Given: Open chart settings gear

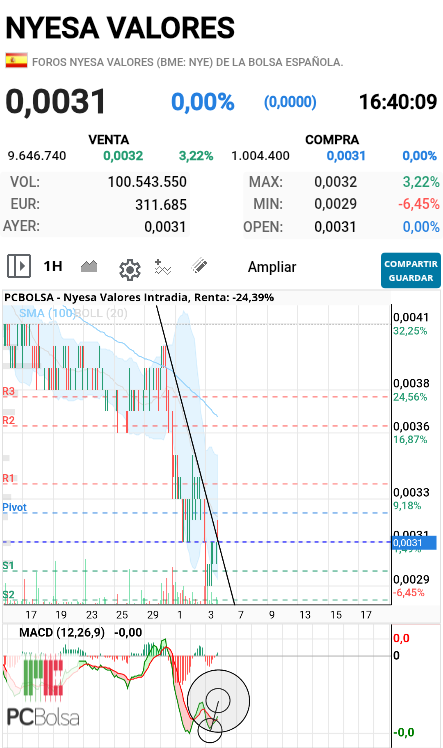Looking at the screenshot, I should [x=130, y=270].
